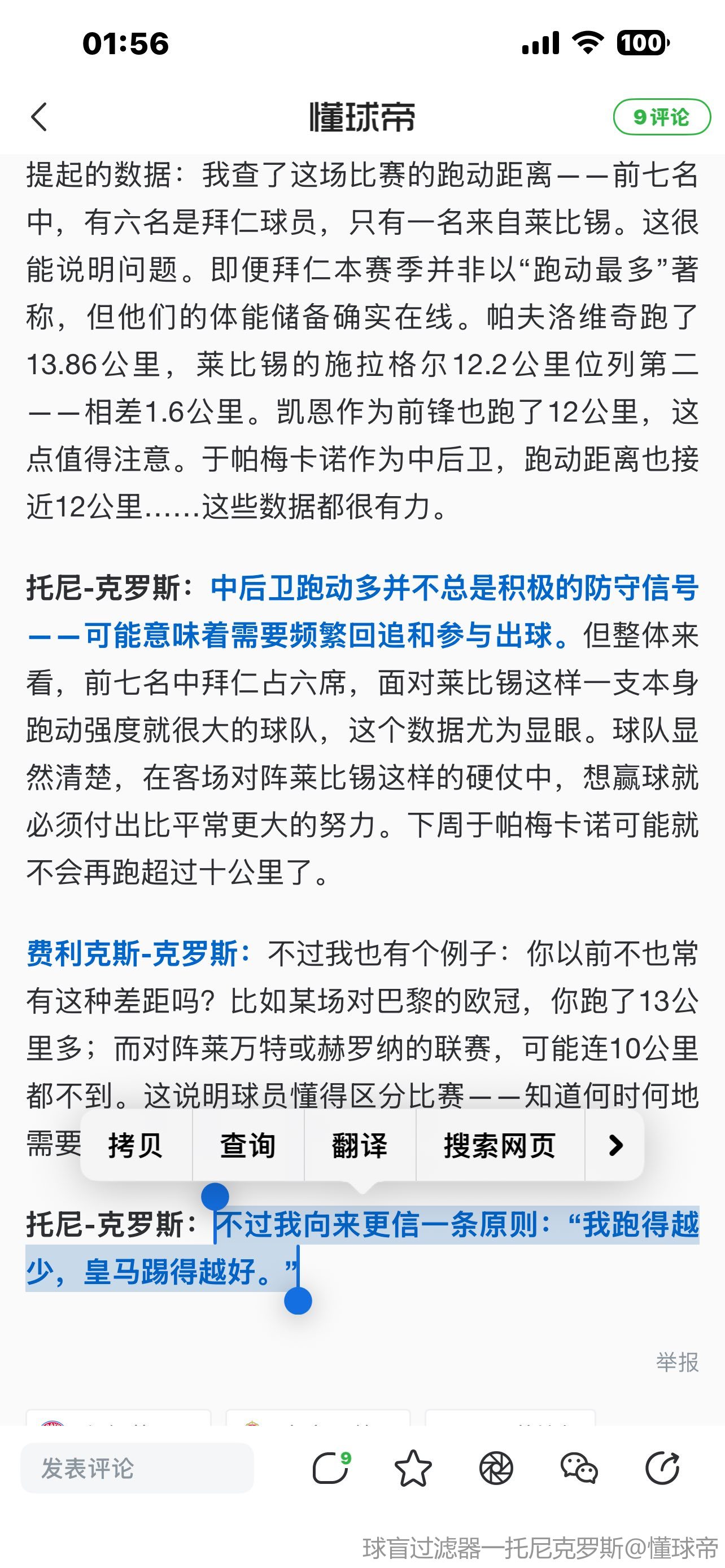Show more options in the selection menu
The width and height of the screenshot is (725, 1568).
pos(615,1146)
